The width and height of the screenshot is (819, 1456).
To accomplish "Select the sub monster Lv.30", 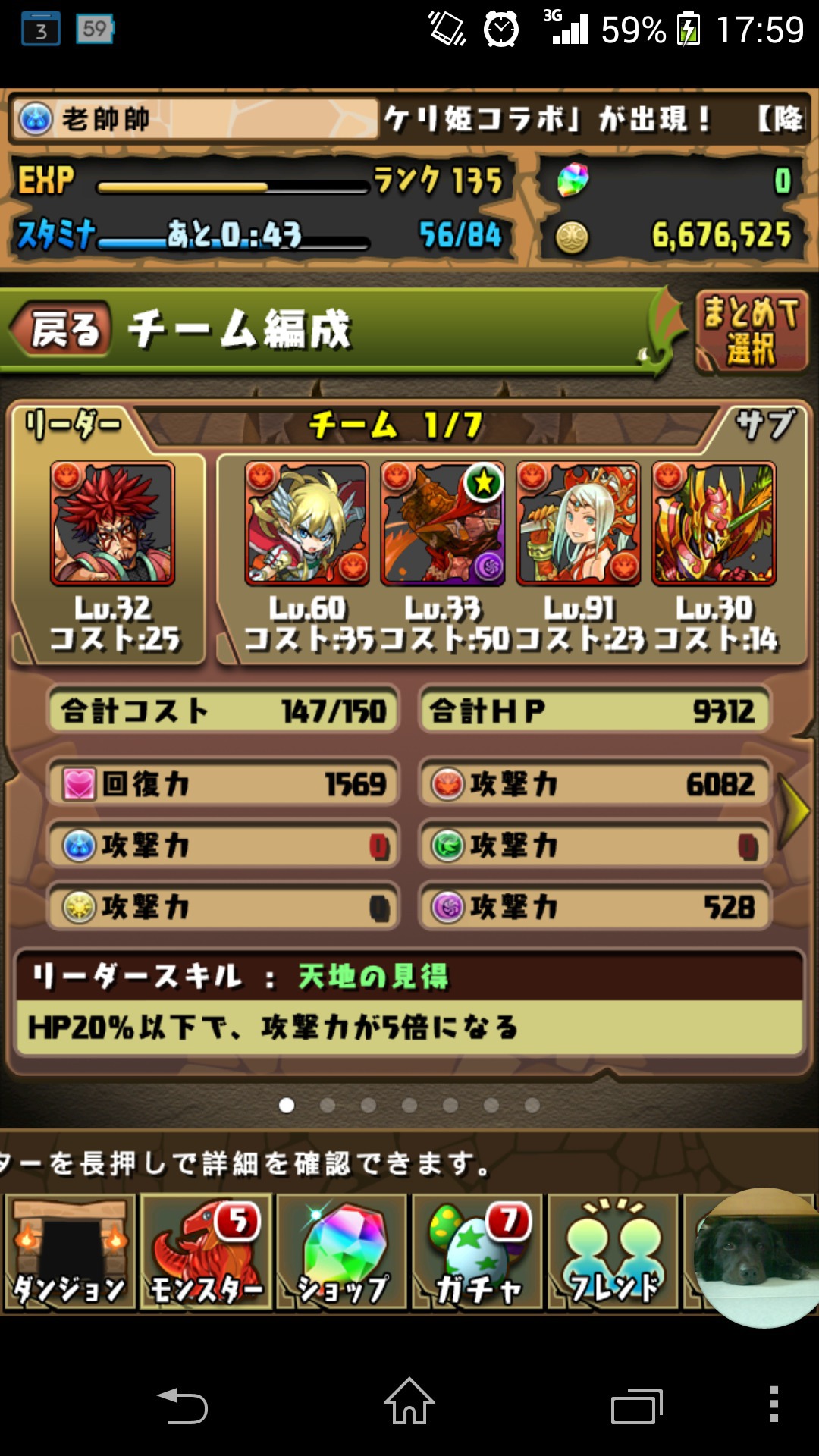I will [x=714, y=523].
